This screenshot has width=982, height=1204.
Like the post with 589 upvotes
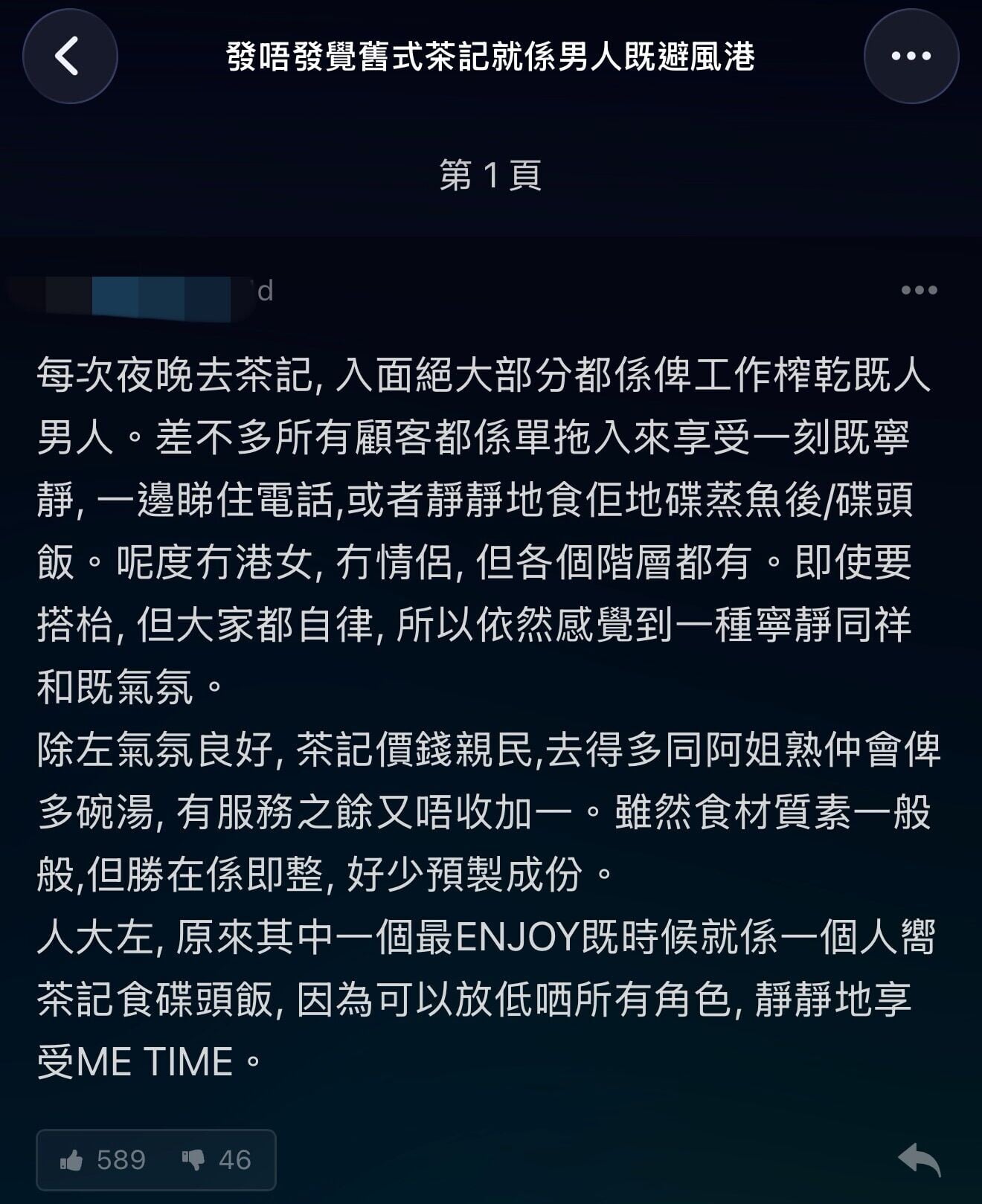click(x=103, y=1159)
